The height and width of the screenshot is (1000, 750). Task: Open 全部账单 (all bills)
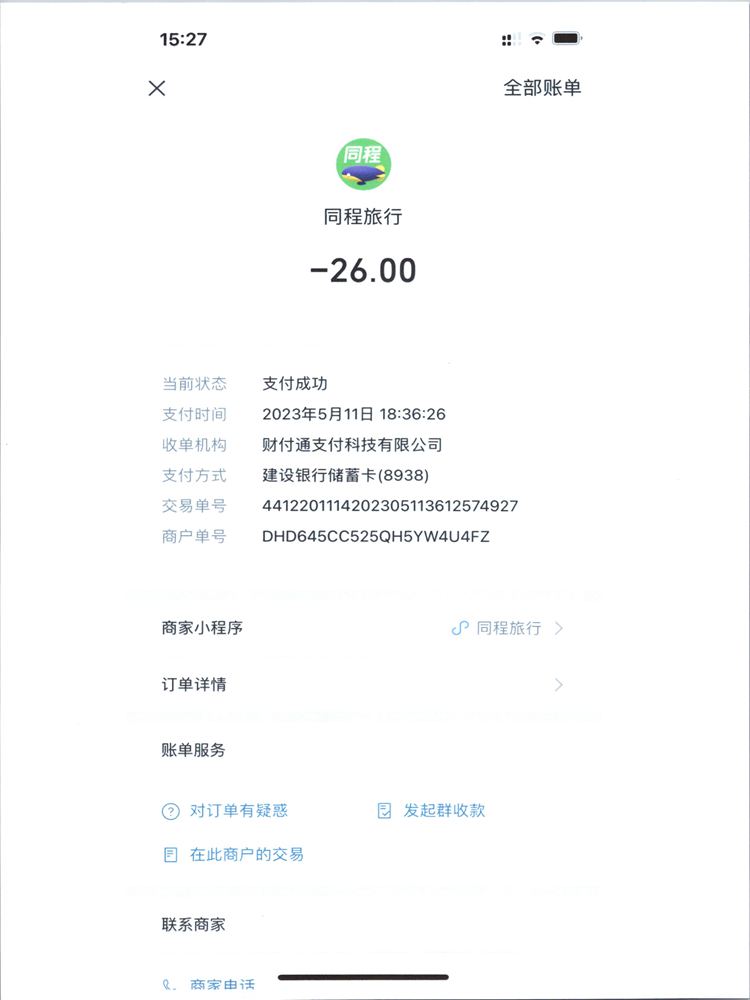pos(541,88)
